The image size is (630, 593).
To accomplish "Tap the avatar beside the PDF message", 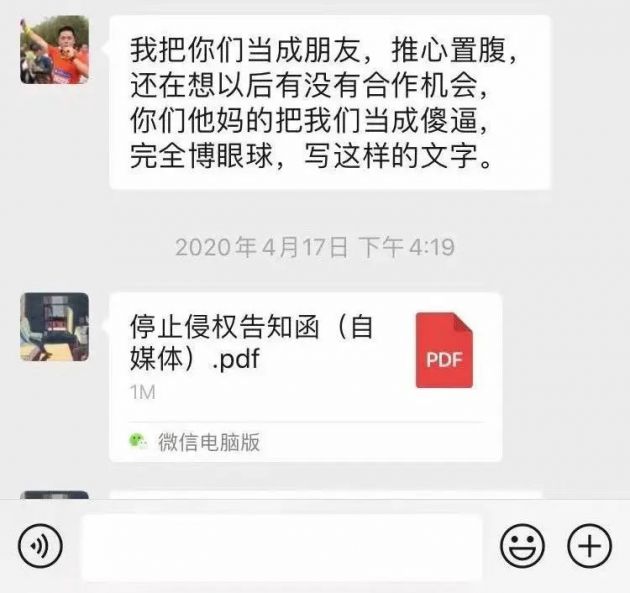I will [54, 326].
